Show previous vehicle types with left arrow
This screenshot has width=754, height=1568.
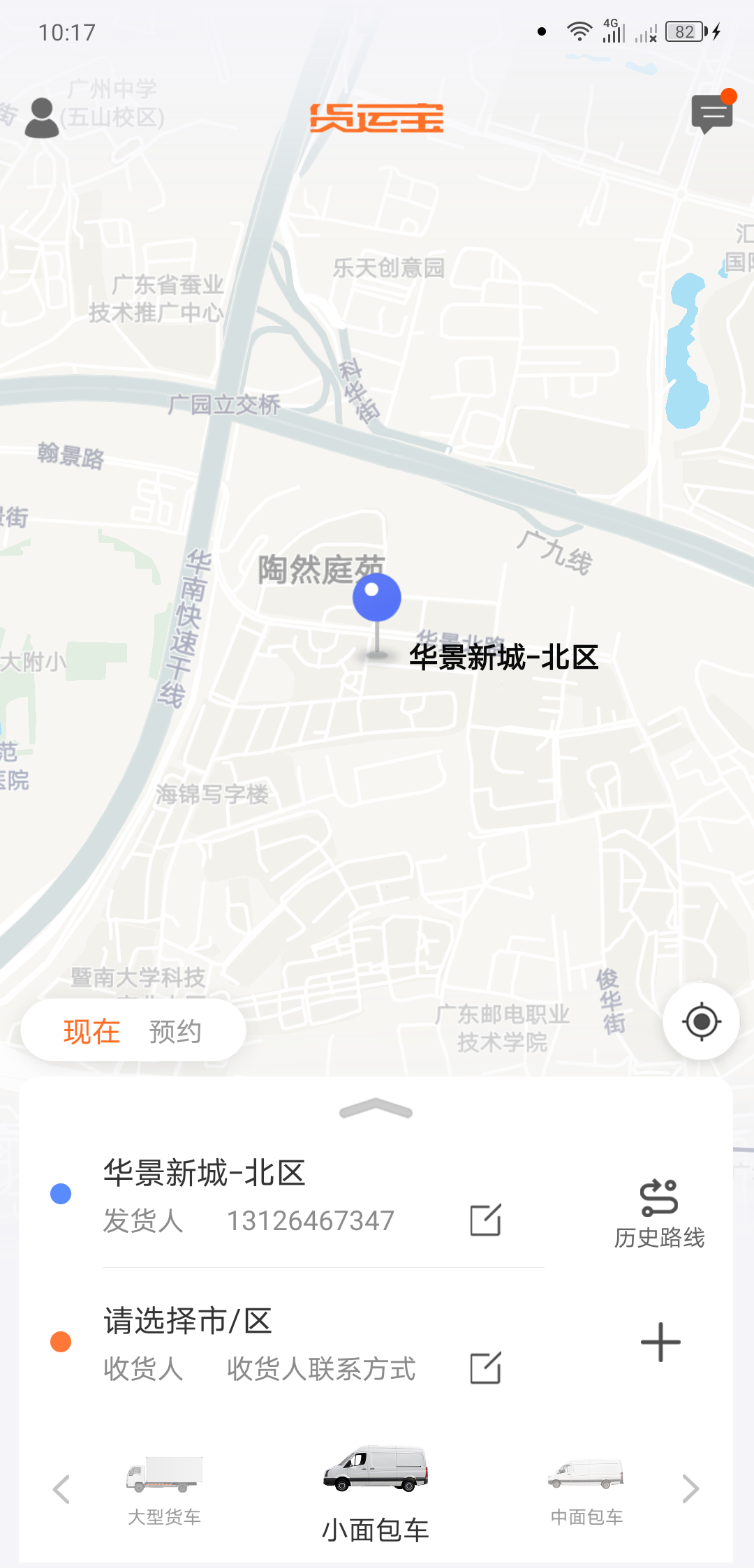(61, 1489)
